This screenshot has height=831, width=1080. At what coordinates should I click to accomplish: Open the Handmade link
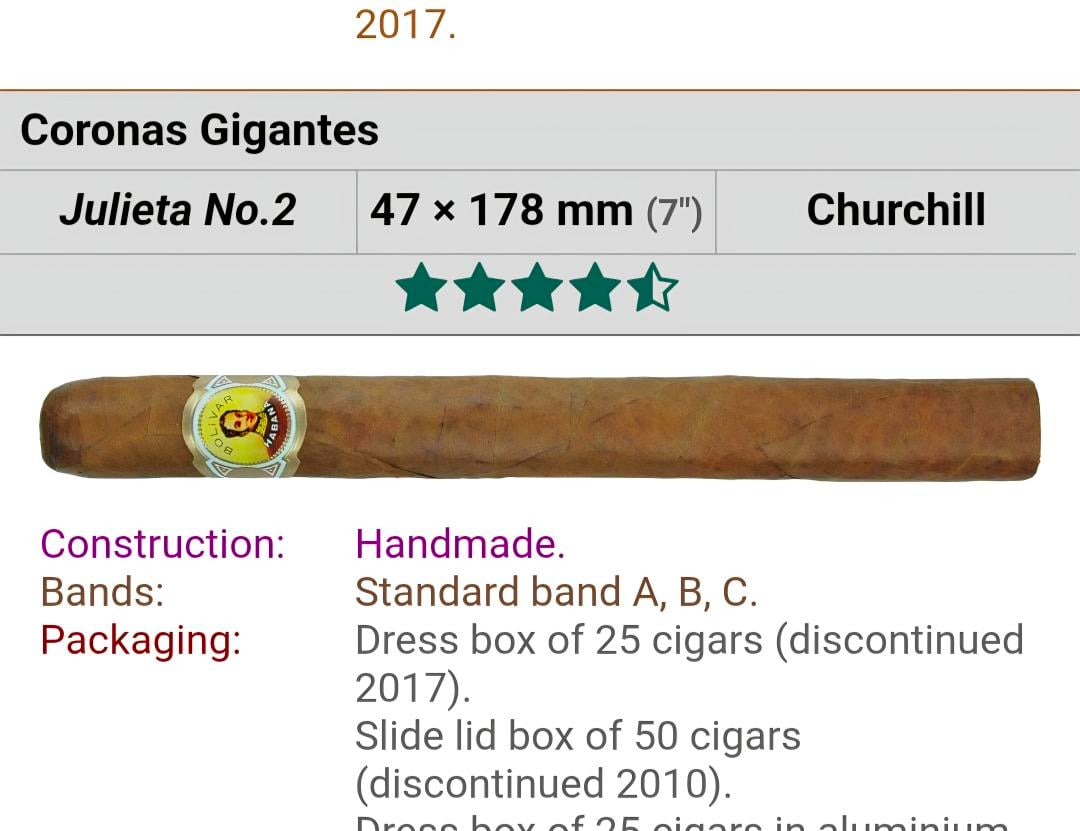(x=460, y=545)
